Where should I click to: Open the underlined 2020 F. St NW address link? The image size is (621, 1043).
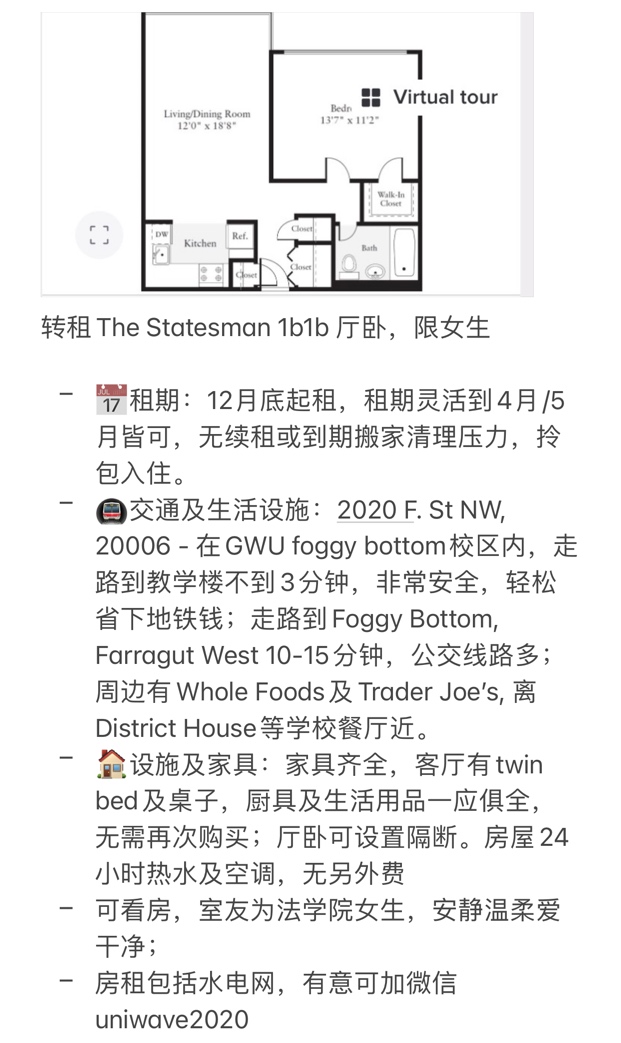(421, 510)
